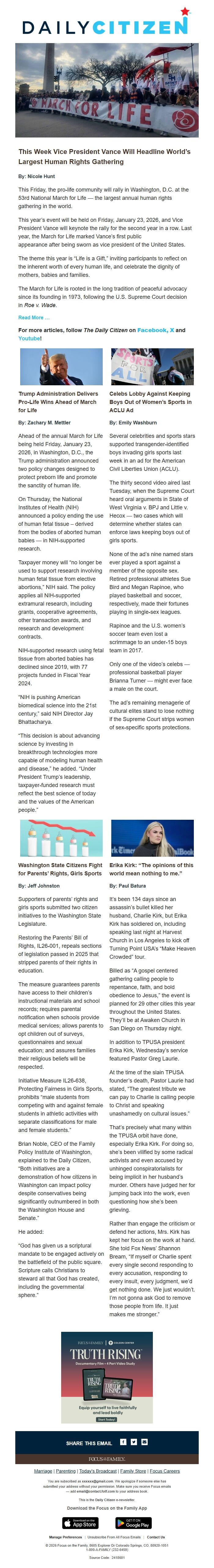This screenshot has width=214, height=1568.
Task: Open Today's Broadcast link
Action: point(98,1471)
